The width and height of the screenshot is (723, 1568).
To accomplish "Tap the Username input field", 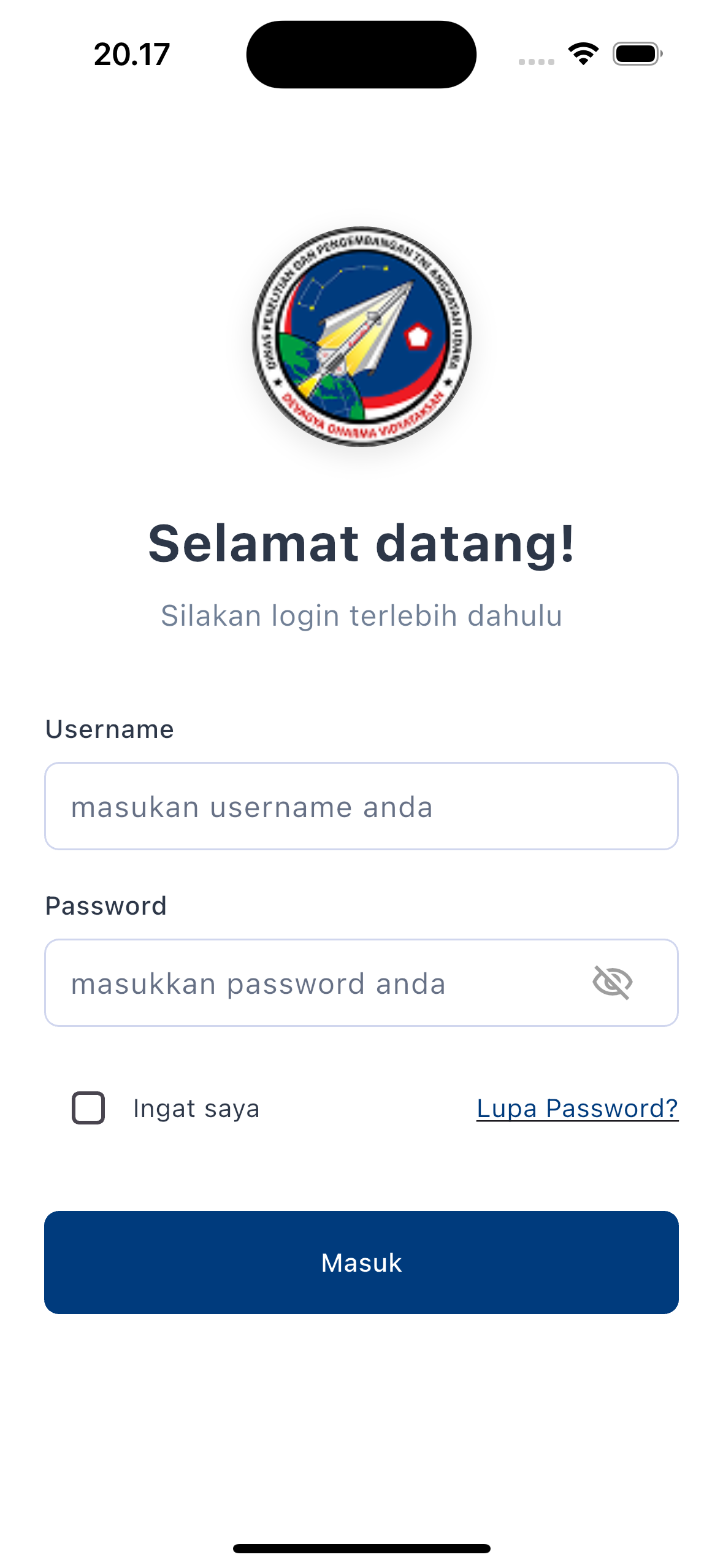I will point(361,806).
